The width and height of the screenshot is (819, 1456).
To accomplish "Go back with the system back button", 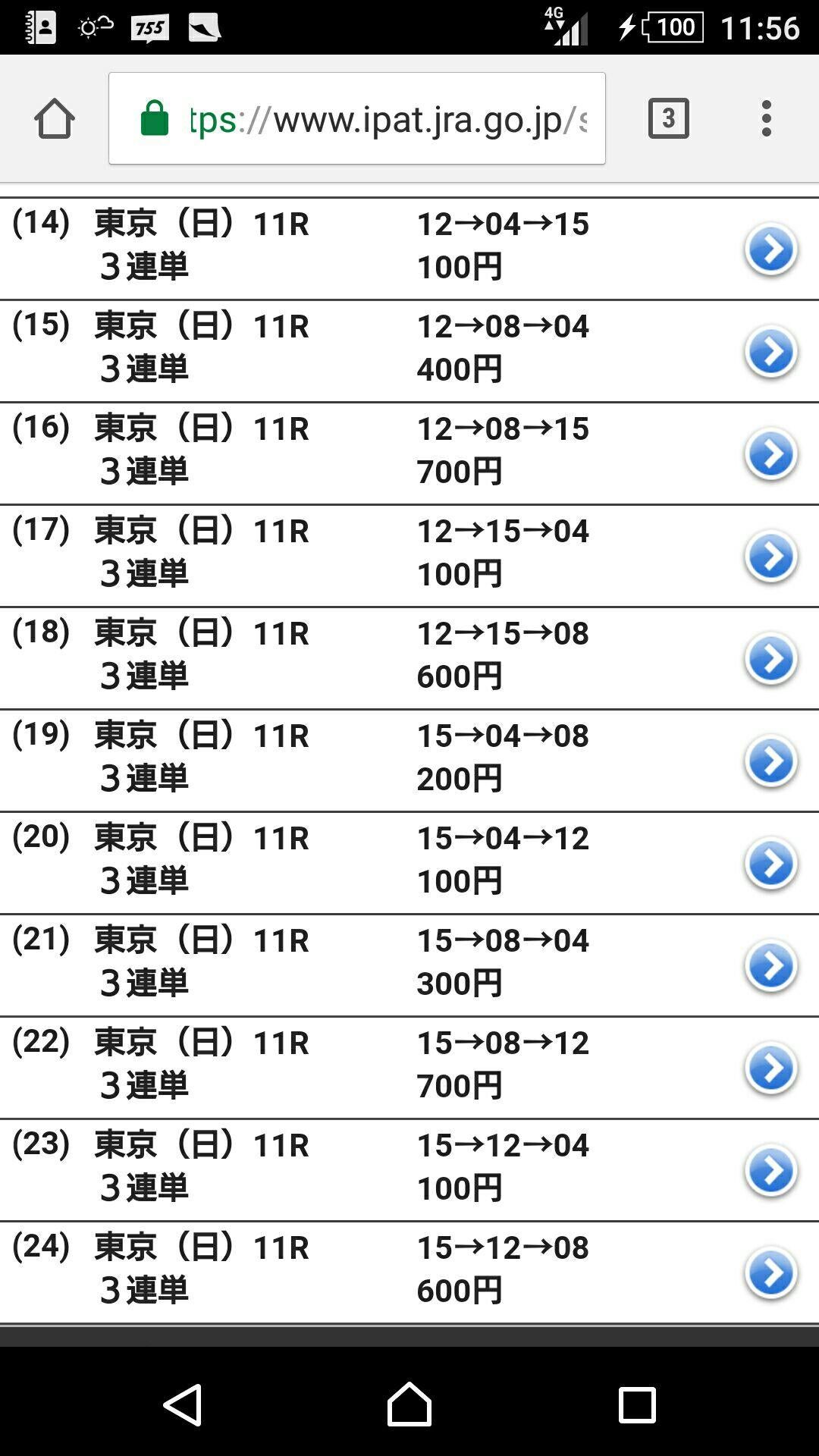I will [x=183, y=1404].
